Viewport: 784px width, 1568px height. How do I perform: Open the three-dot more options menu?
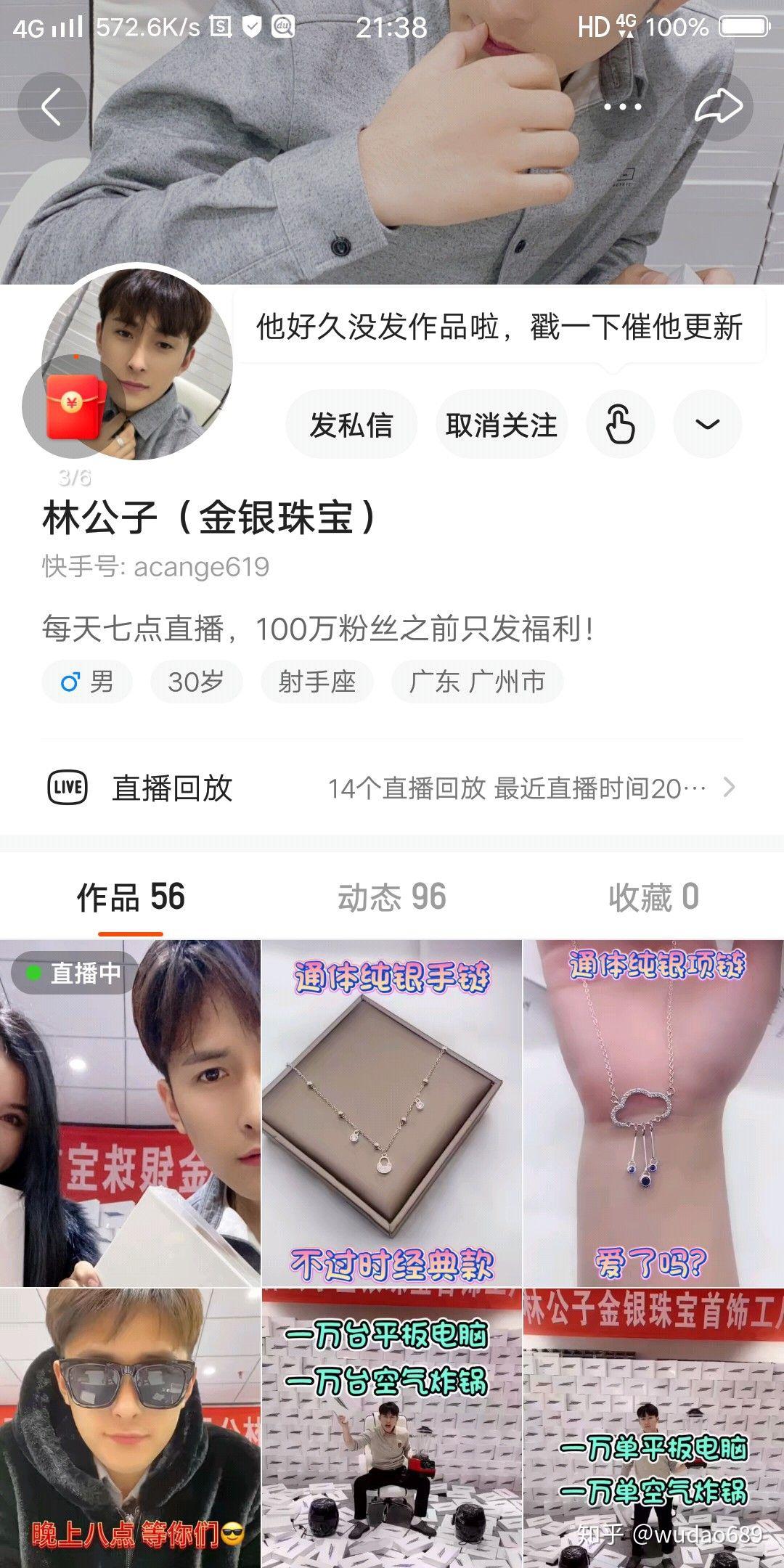(x=622, y=107)
